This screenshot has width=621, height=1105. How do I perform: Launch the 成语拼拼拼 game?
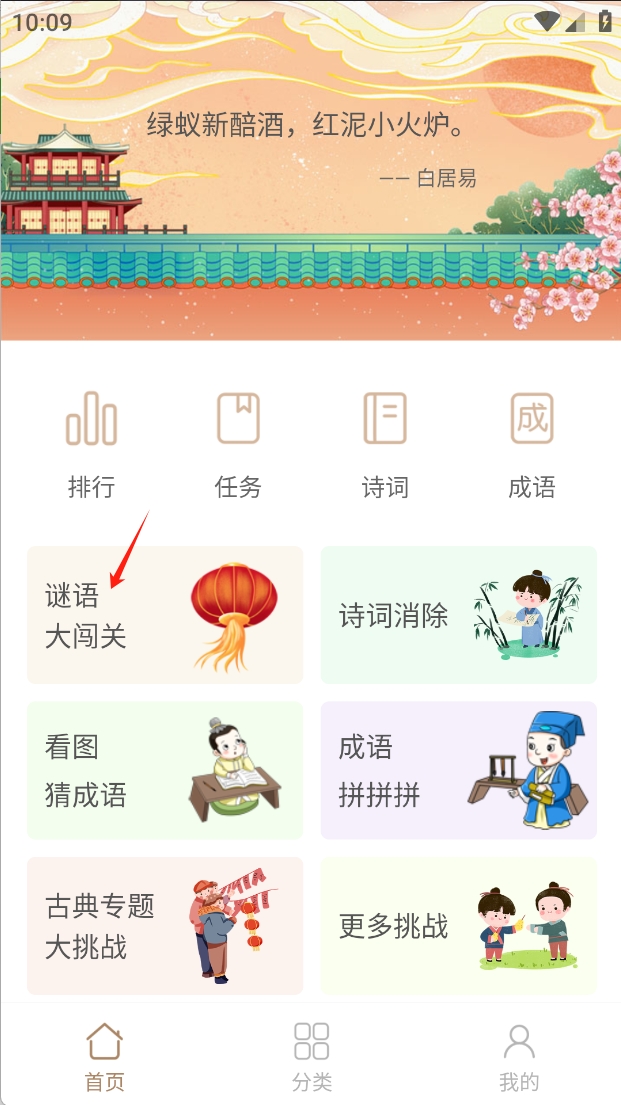click(458, 770)
